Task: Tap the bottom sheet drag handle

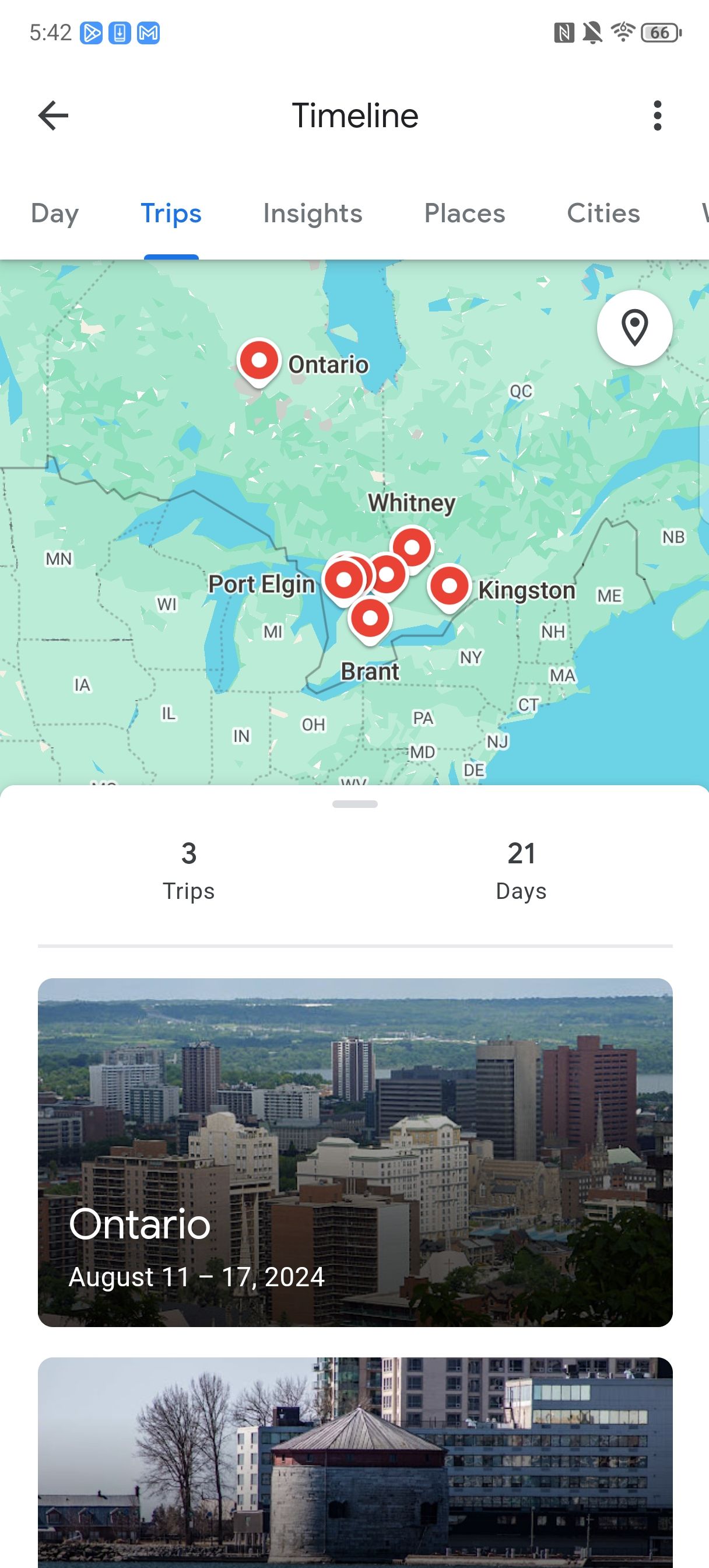Action: click(355, 804)
